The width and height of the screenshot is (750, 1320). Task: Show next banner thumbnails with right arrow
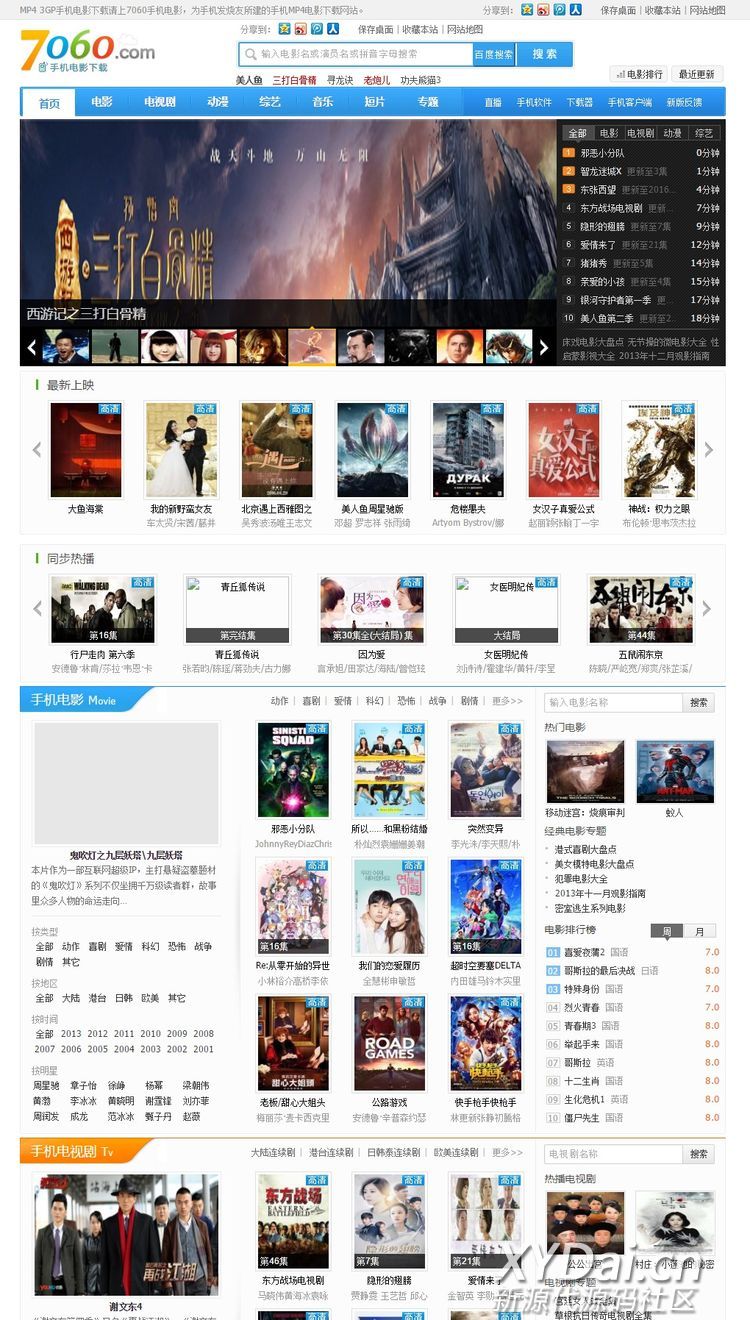point(544,348)
